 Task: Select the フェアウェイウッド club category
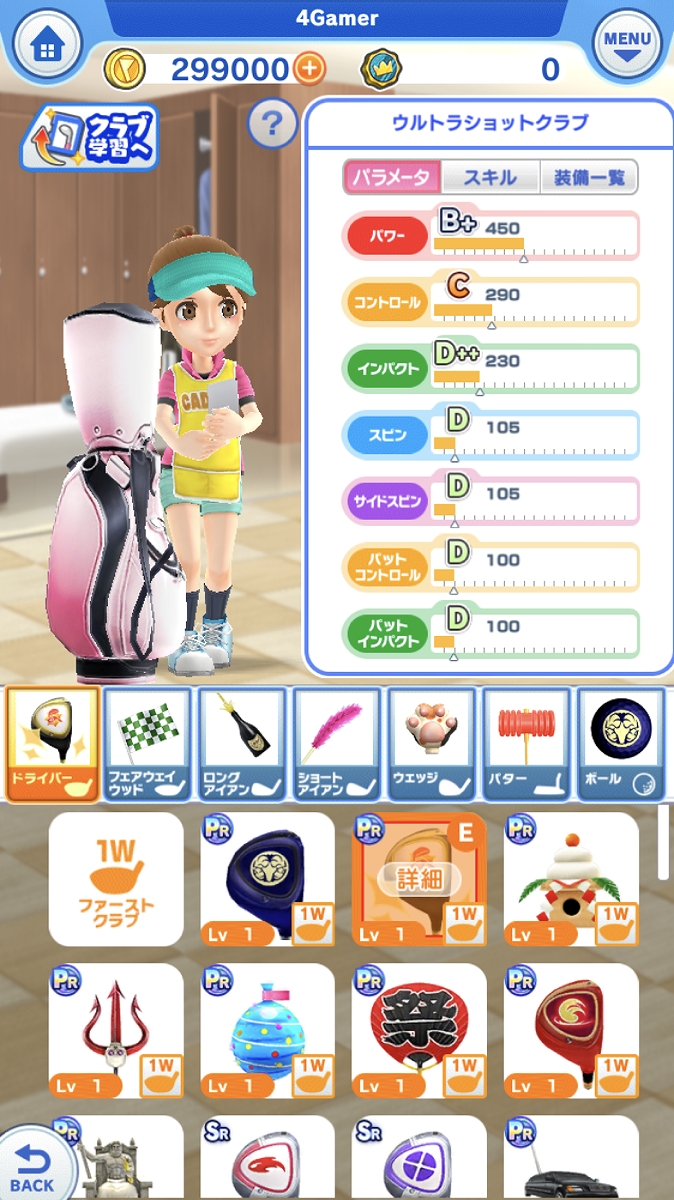click(x=147, y=744)
